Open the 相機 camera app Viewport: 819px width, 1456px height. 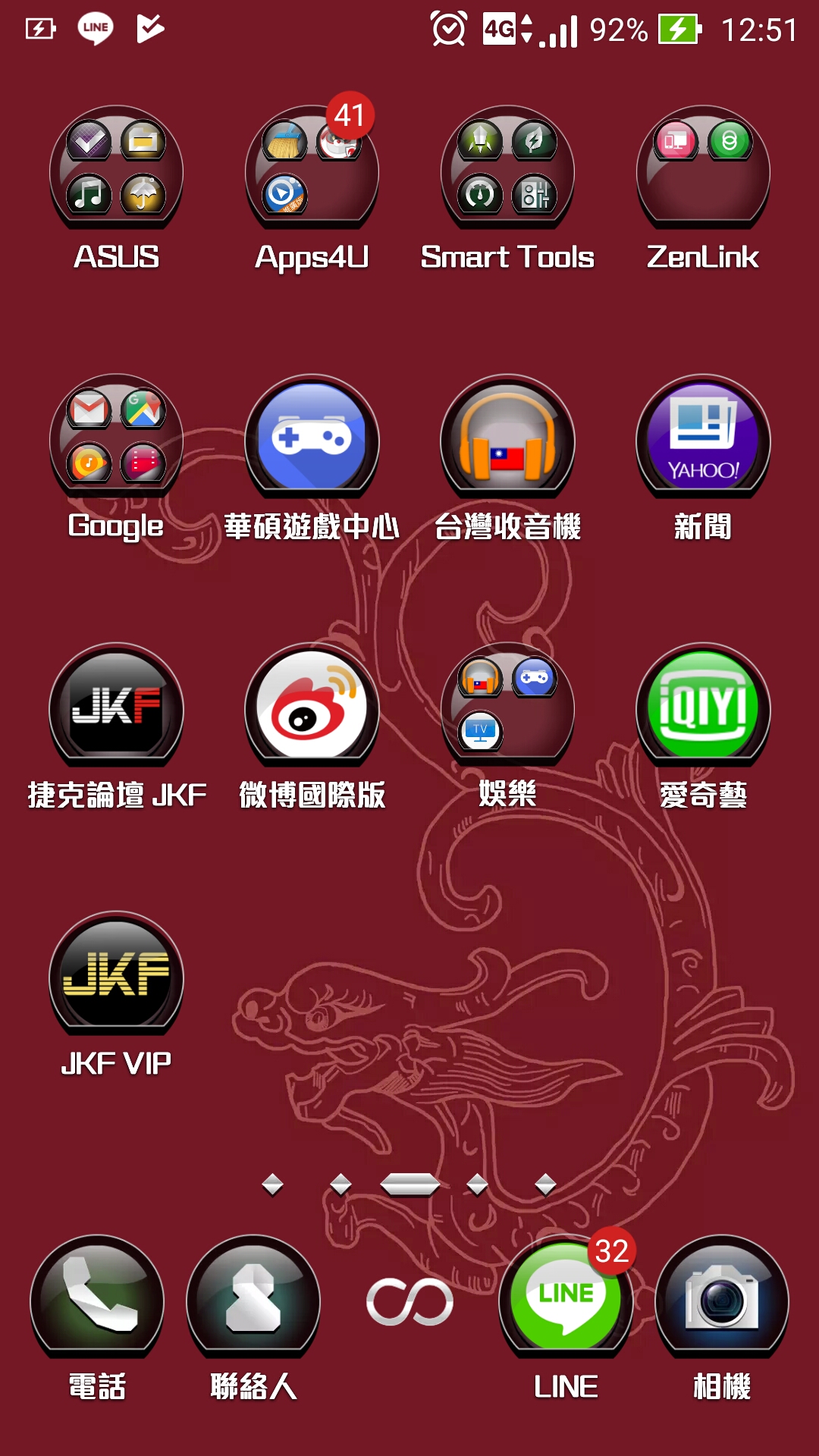pyautogui.click(x=722, y=1298)
